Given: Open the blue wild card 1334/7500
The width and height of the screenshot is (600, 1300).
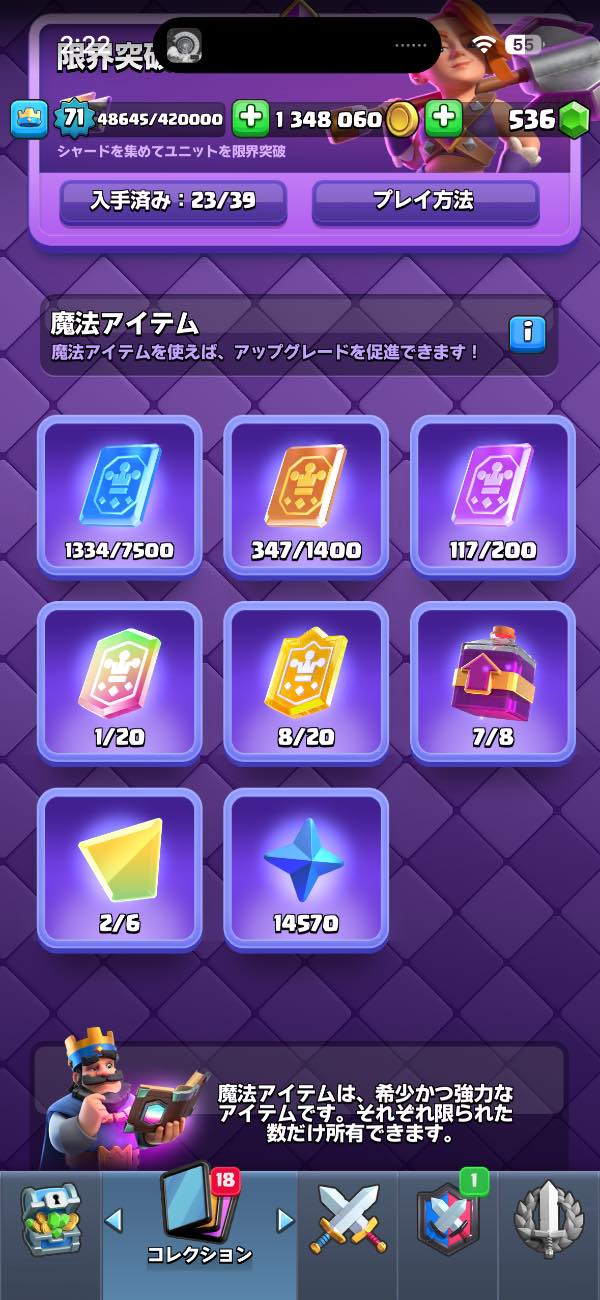Looking at the screenshot, I should 119,496.
